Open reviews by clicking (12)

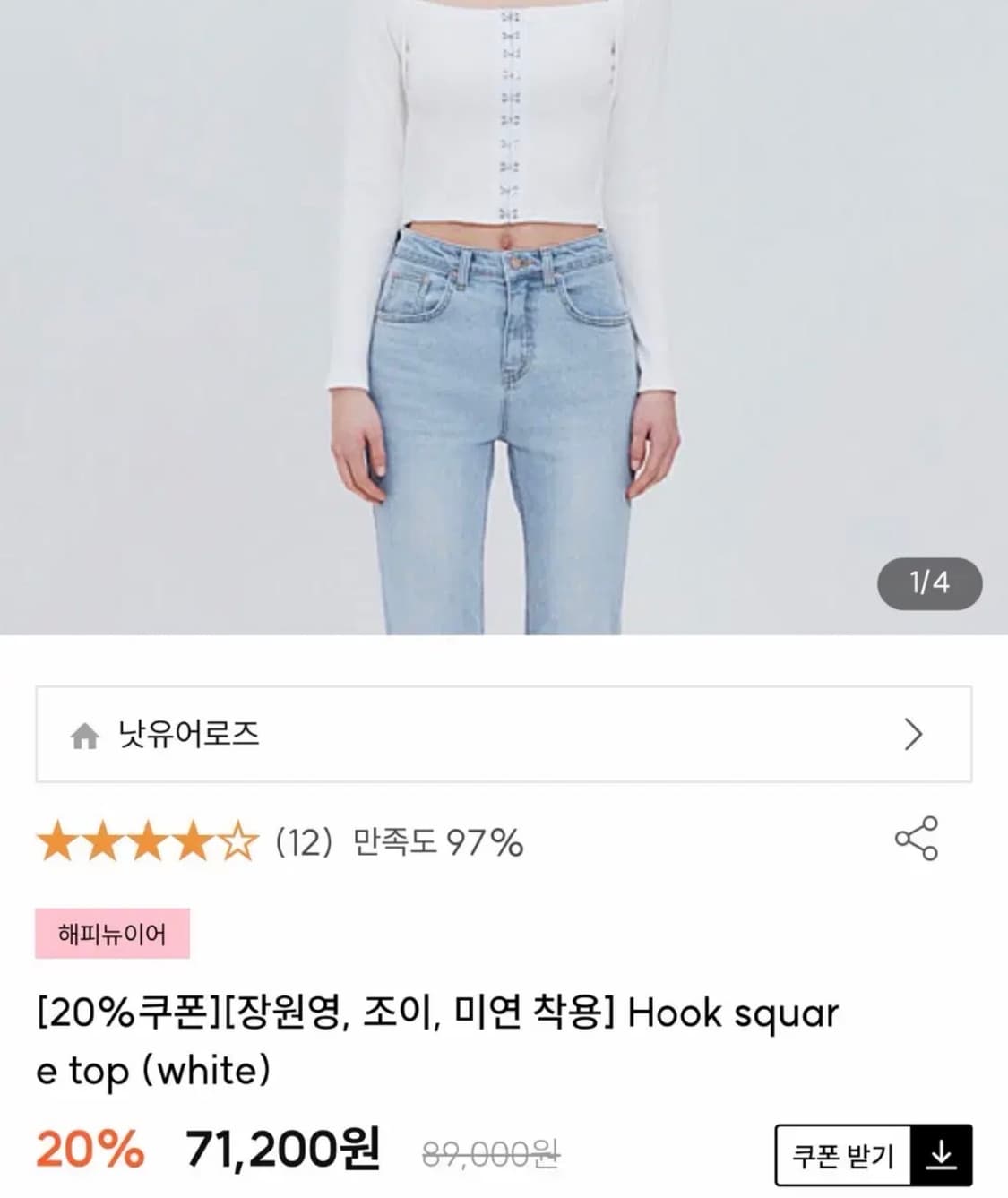click(302, 842)
